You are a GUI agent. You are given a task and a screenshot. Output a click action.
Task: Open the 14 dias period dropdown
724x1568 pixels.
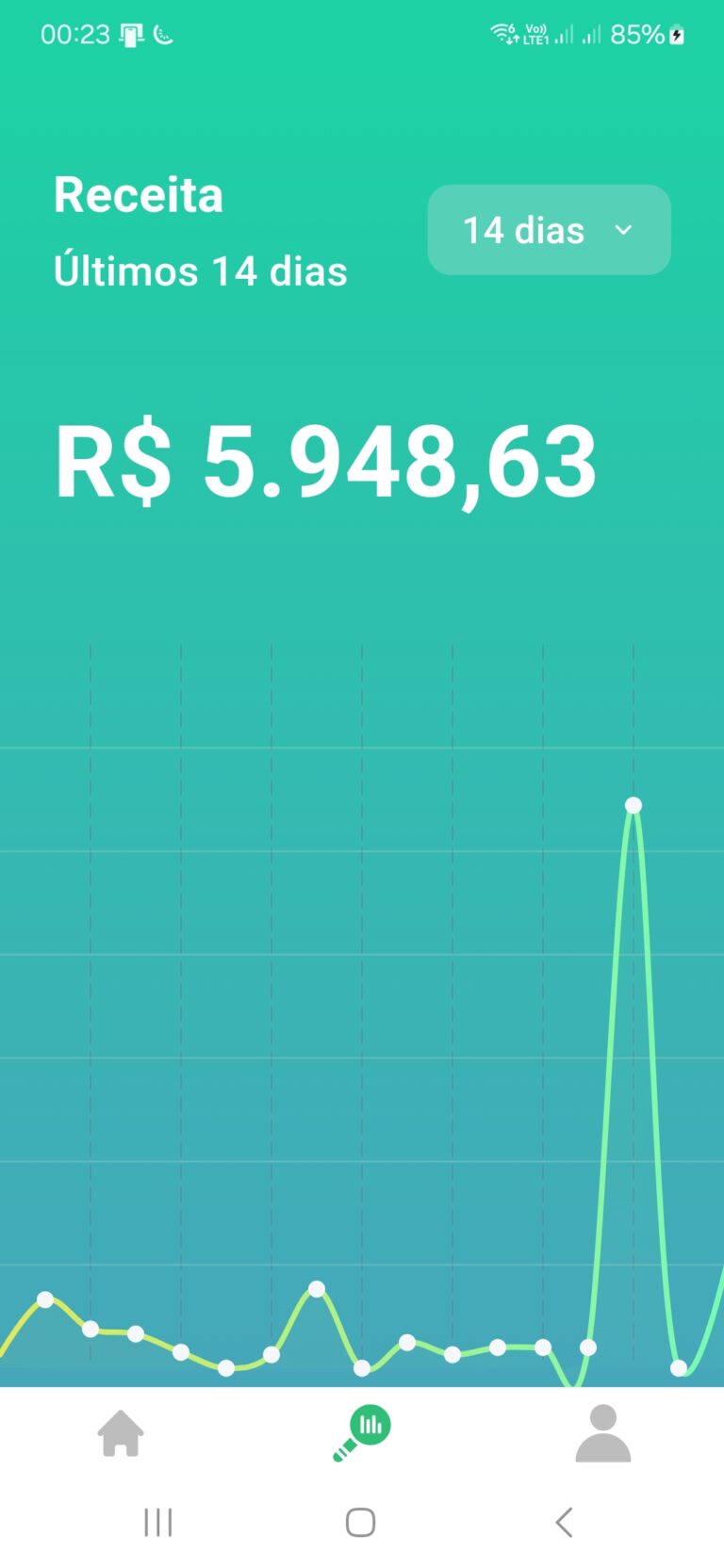[549, 230]
